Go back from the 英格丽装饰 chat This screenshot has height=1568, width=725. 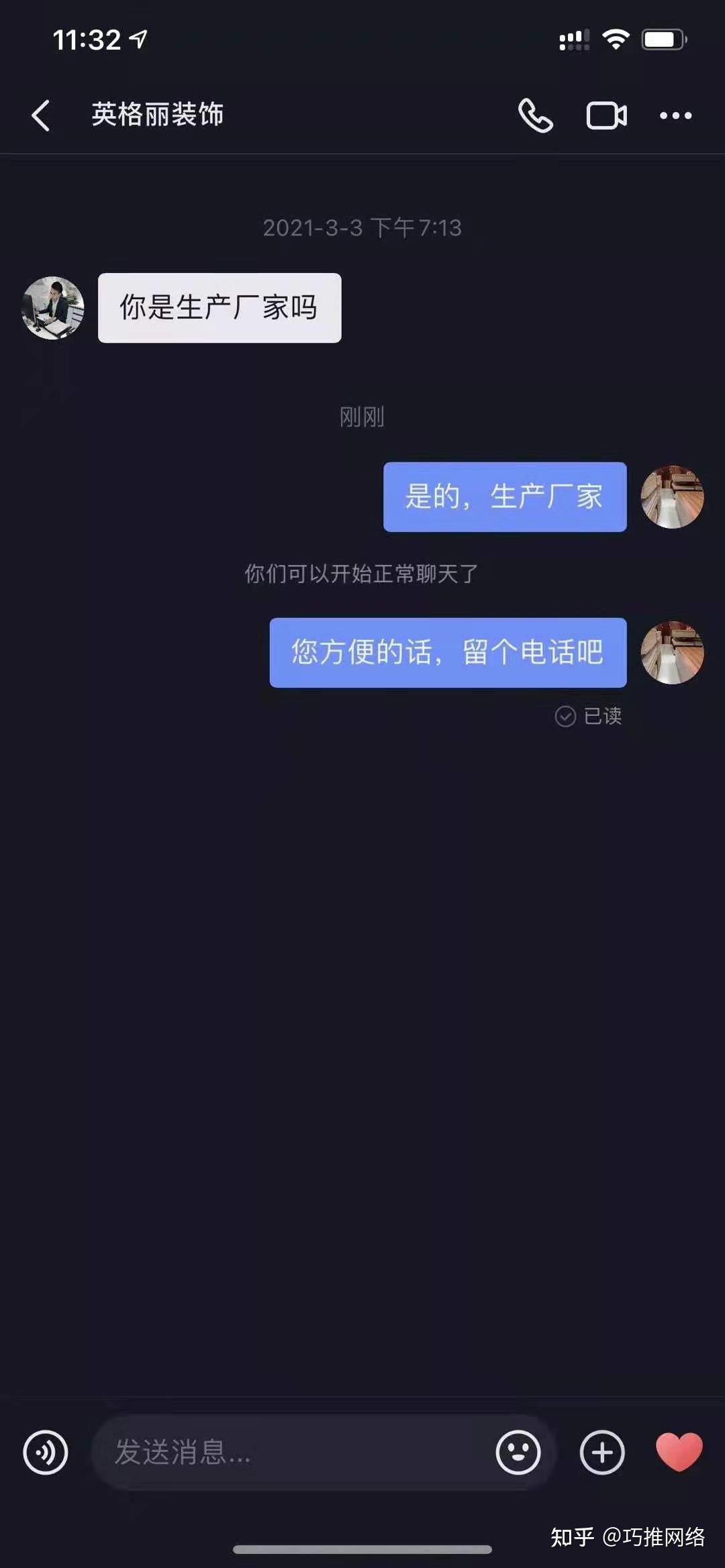coord(41,115)
